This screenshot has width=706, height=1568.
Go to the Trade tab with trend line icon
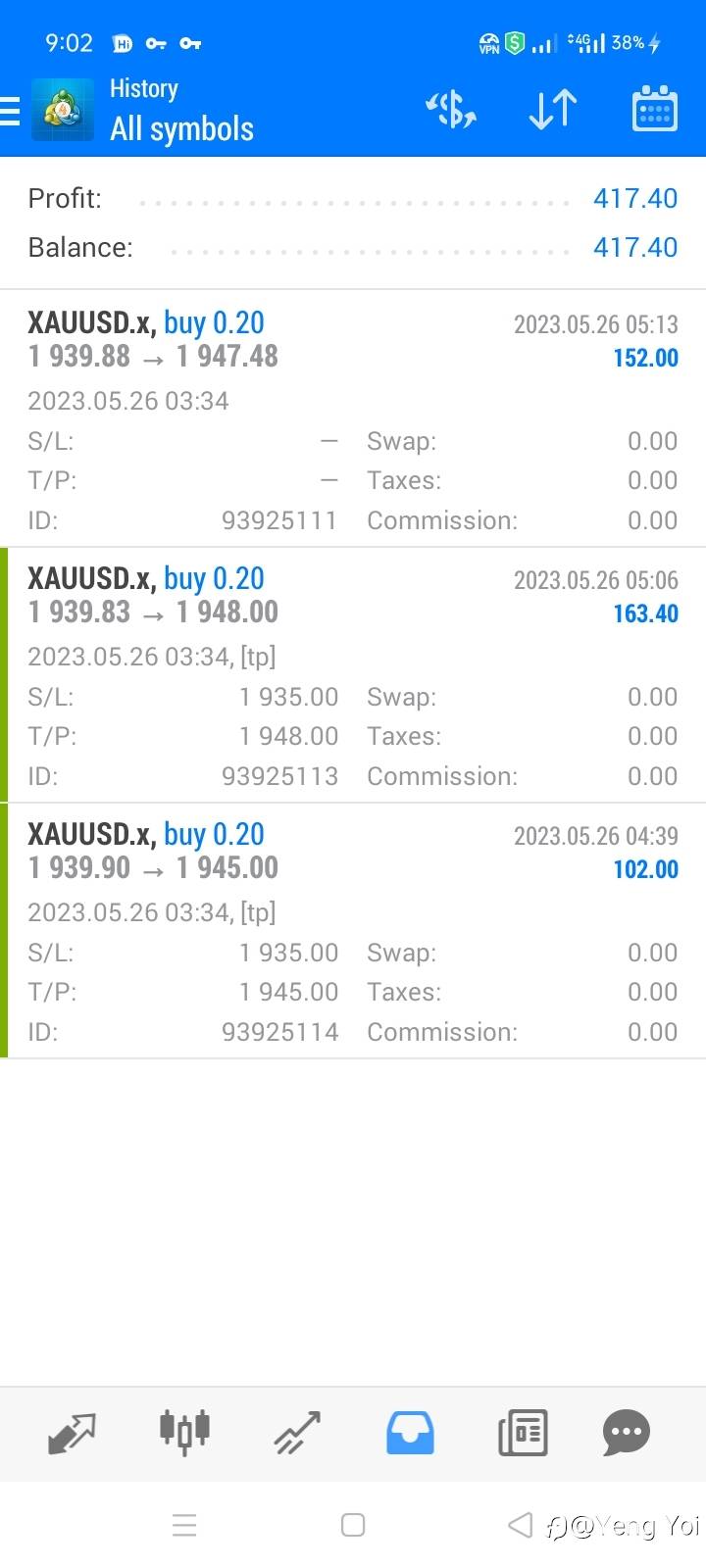pos(297,1433)
